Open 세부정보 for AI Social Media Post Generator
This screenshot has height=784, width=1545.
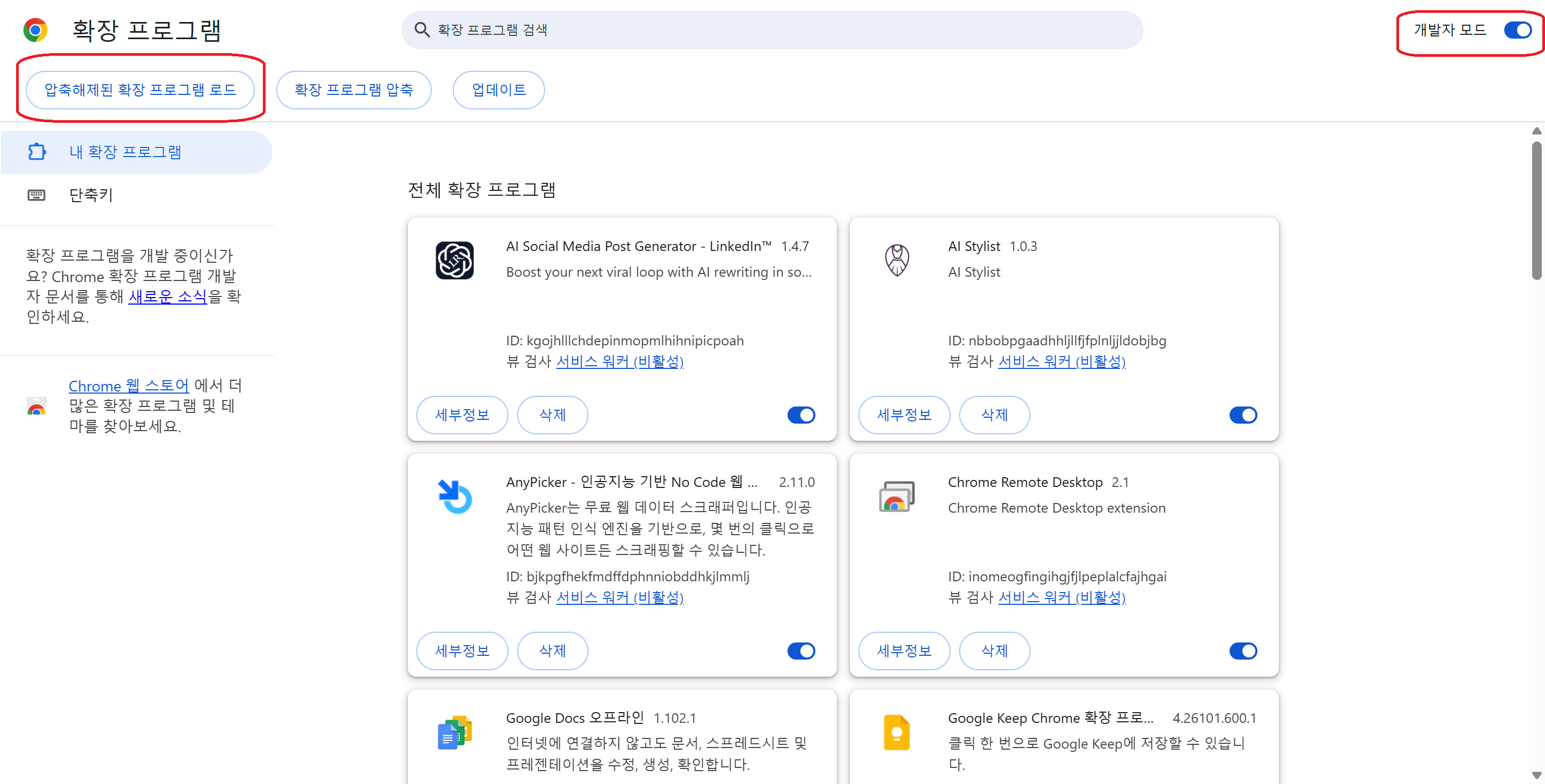tap(462, 415)
